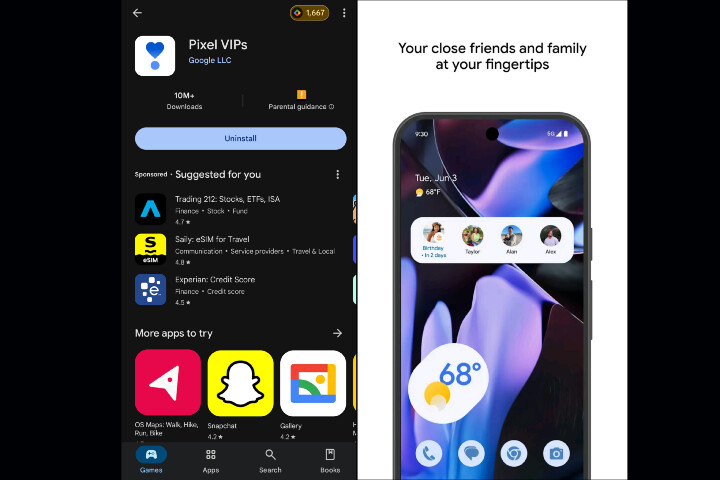
Task: Open the Gallery app card
Action: 313,383
